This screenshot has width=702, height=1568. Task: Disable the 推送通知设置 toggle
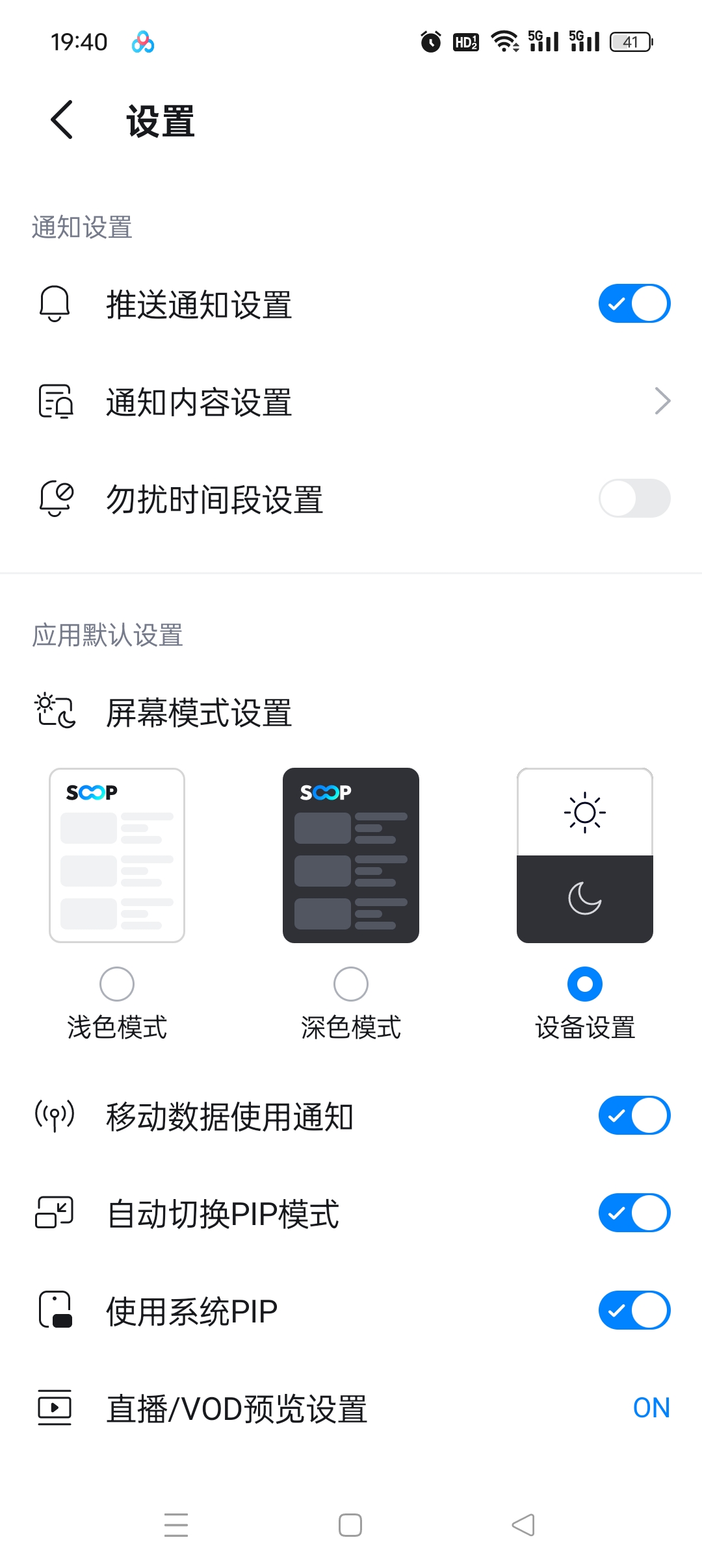coord(634,303)
